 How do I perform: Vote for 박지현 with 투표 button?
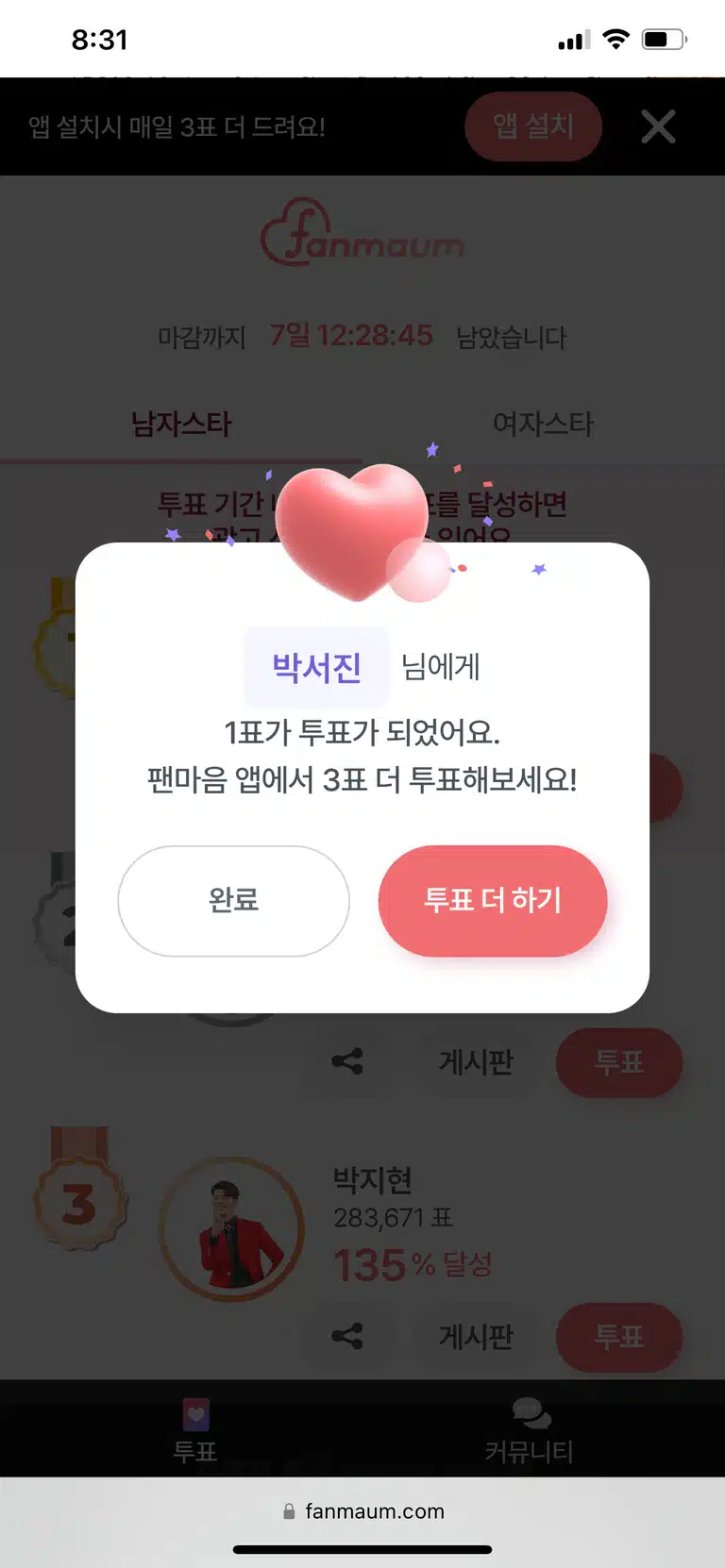(x=618, y=1336)
